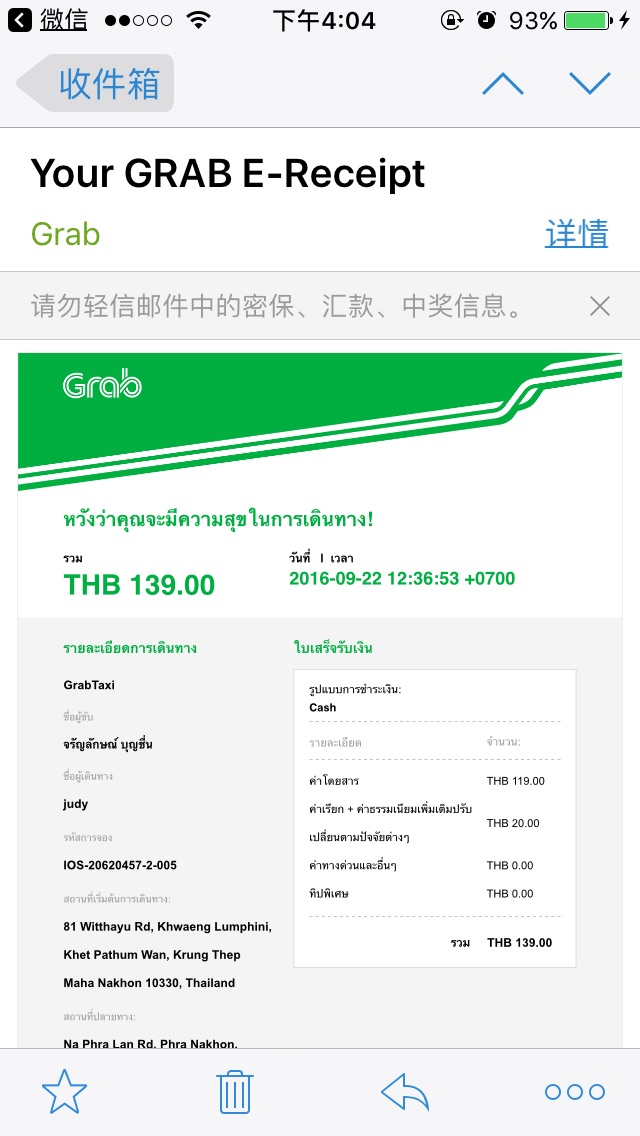Image resolution: width=640 pixels, height=1136 pixels.
Task: Return to 微信 app from status bar
Action: [48, 20]
